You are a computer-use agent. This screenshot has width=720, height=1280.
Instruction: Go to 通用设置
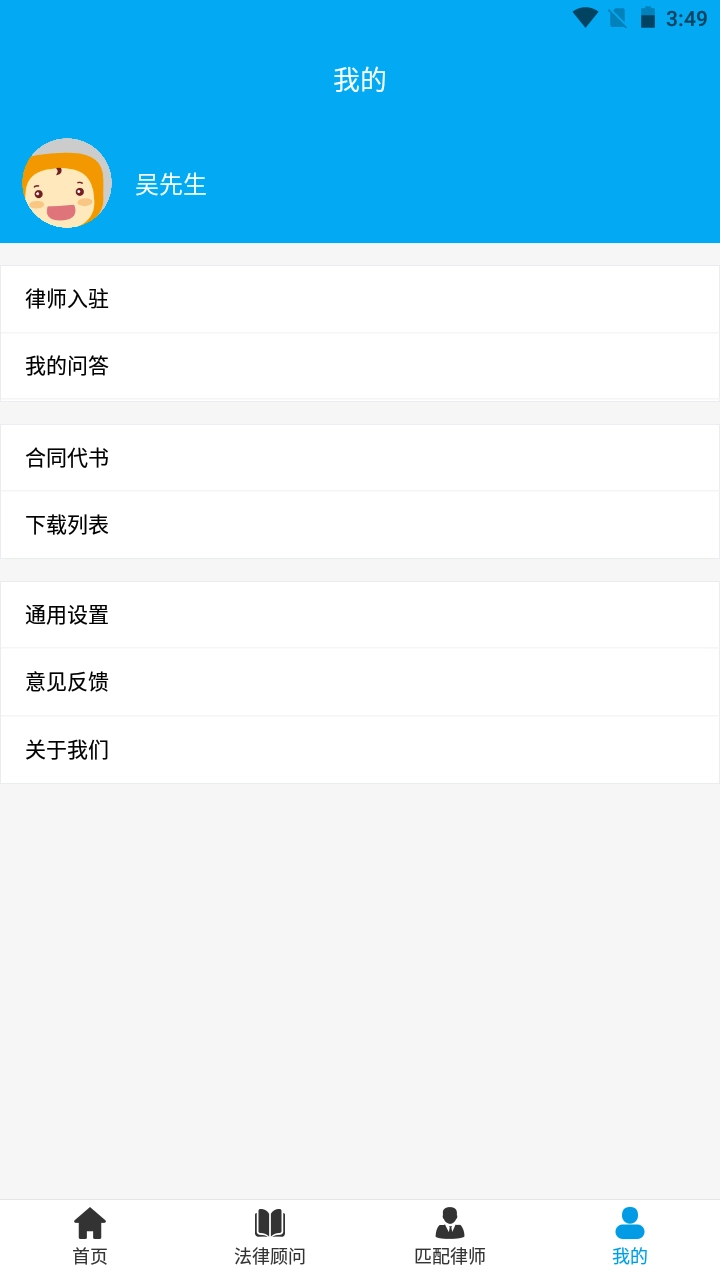360,615
